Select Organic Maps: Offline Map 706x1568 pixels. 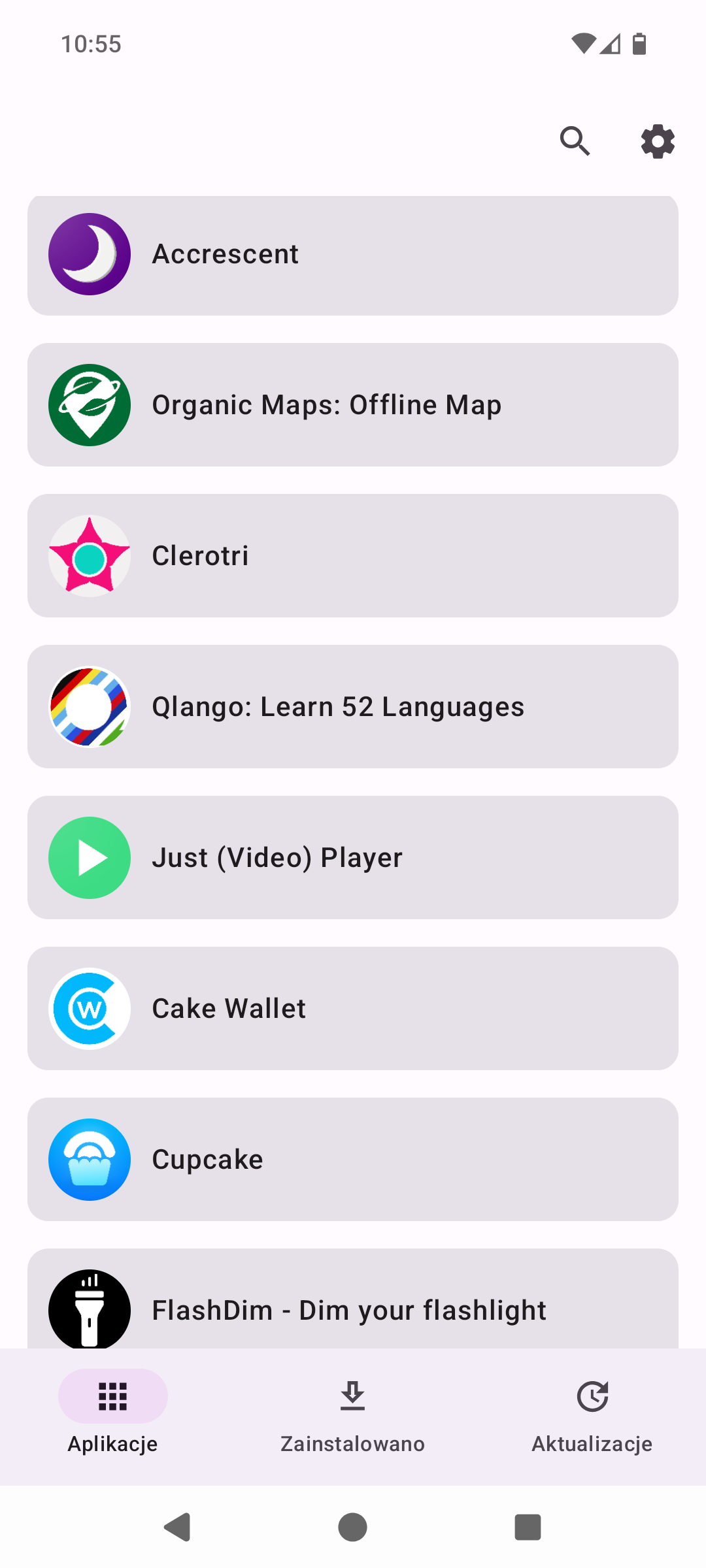click(353, 405)
